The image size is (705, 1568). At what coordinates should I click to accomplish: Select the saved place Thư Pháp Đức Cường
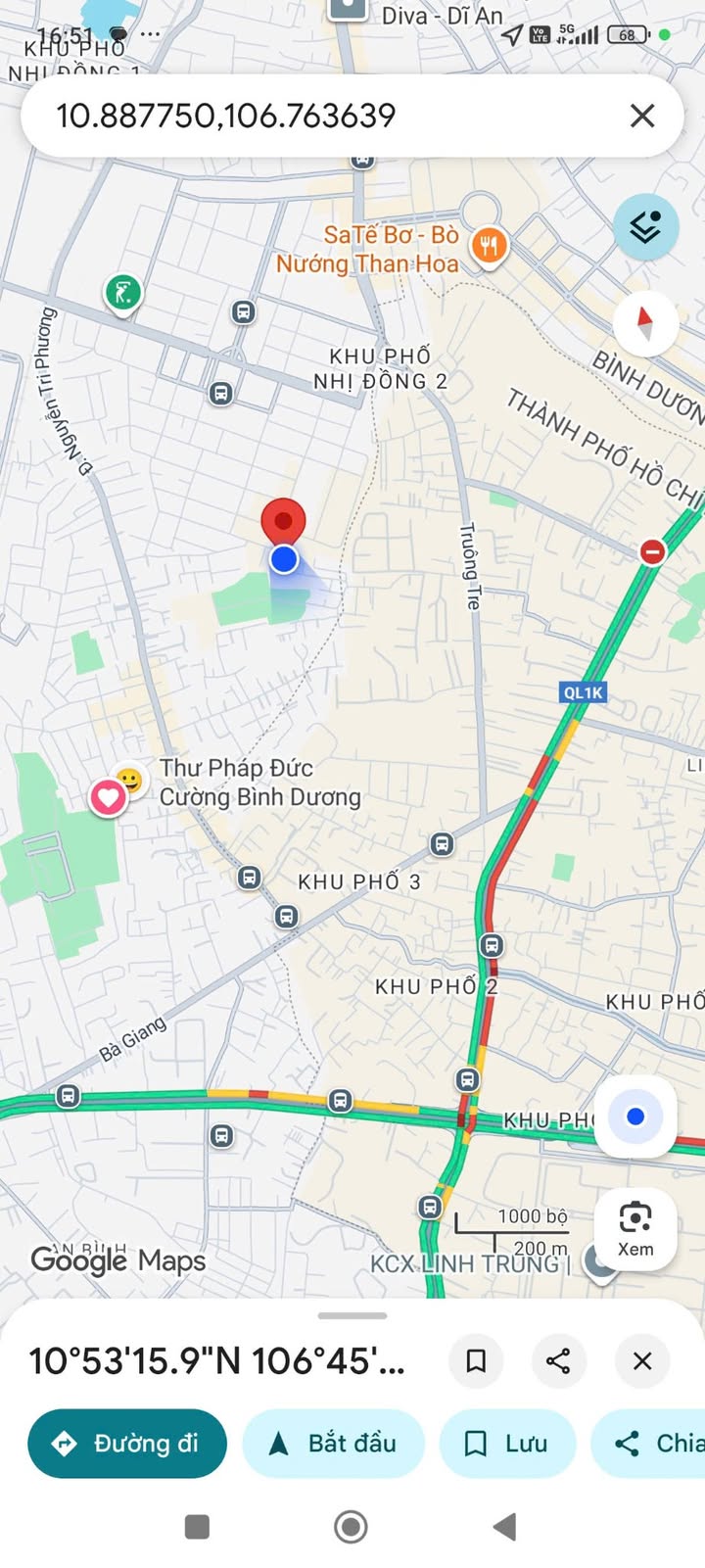tap(108, 797)
